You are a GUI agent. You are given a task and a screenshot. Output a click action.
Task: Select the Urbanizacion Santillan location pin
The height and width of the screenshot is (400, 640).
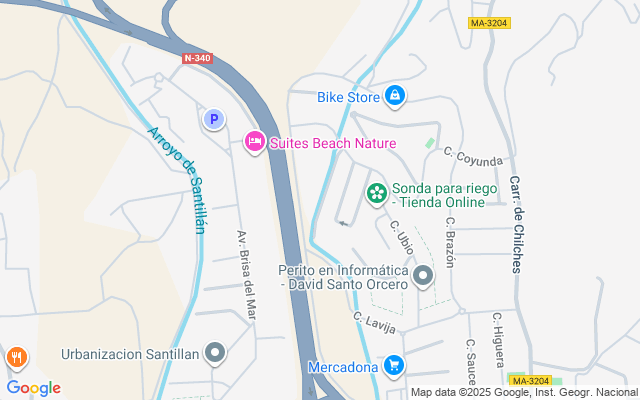pyautogui.click(x=216, y=352)
